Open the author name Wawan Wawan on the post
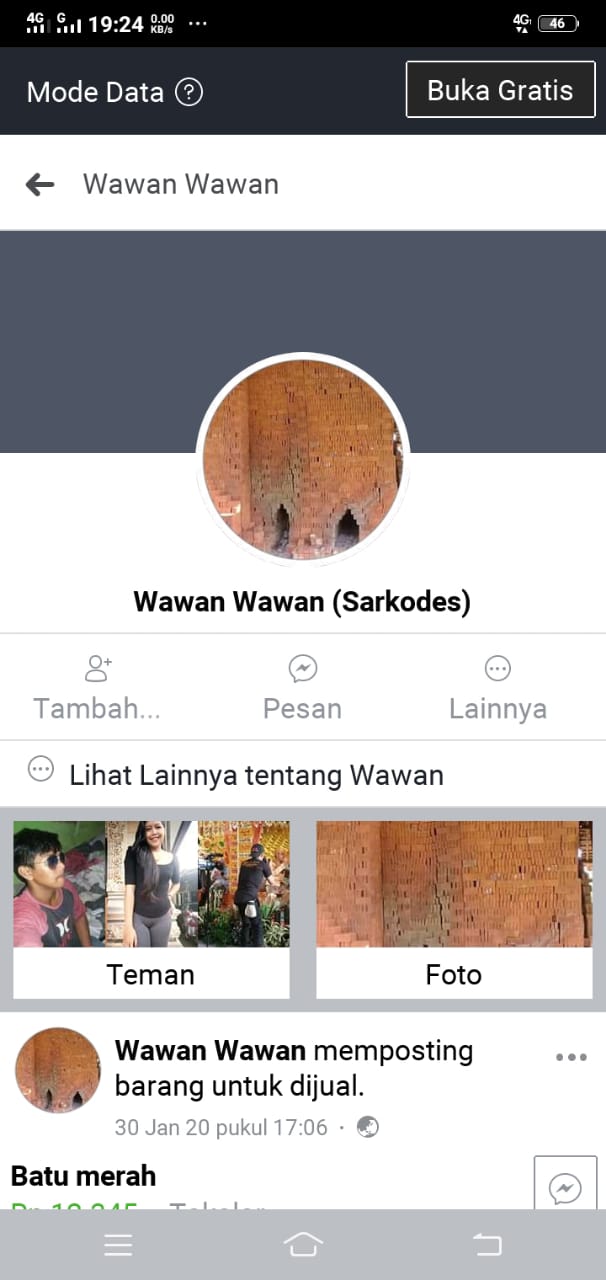606x1280 pixels. (x=210, y=1051)
